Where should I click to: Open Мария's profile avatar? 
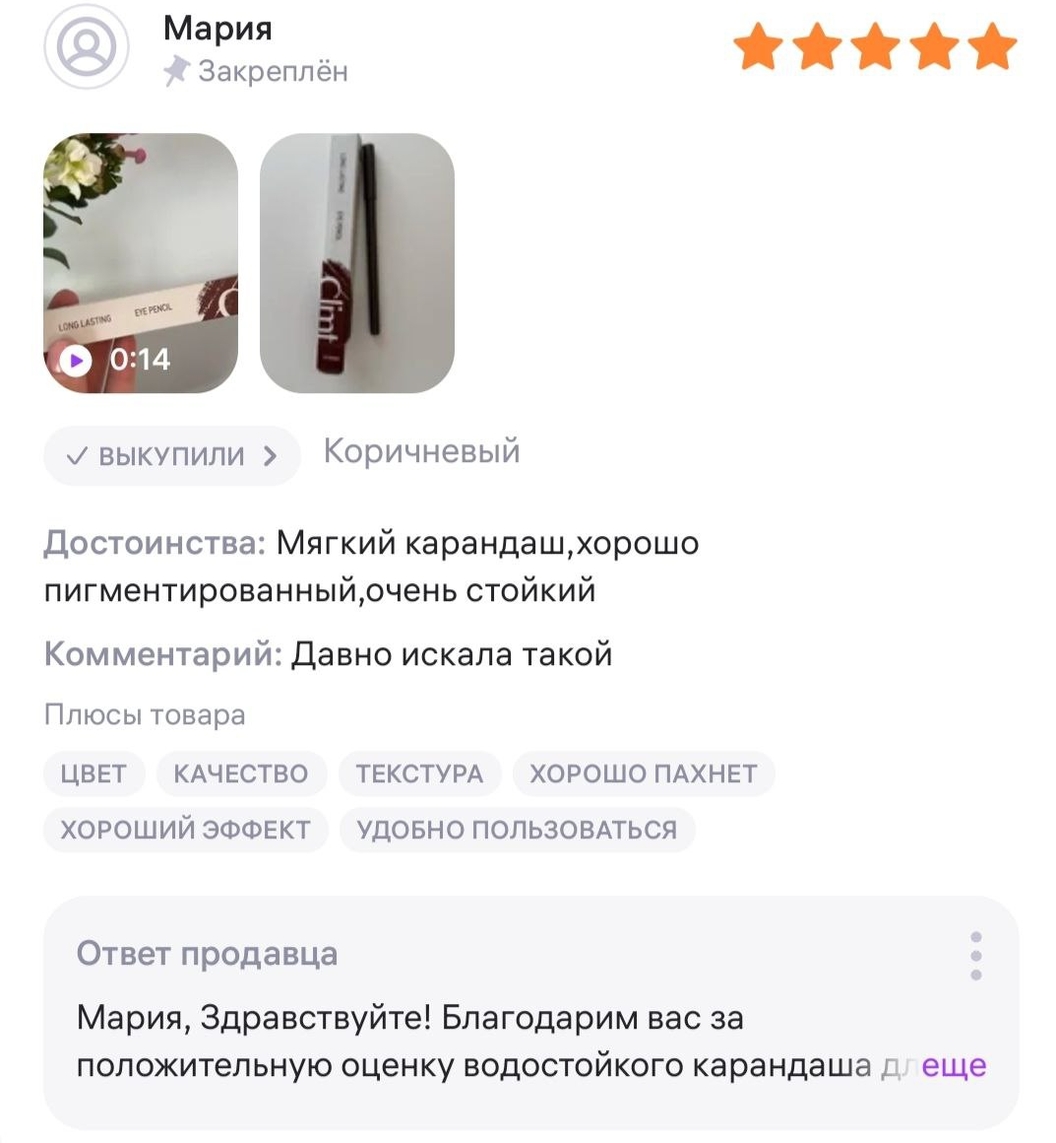pos(87,48)
